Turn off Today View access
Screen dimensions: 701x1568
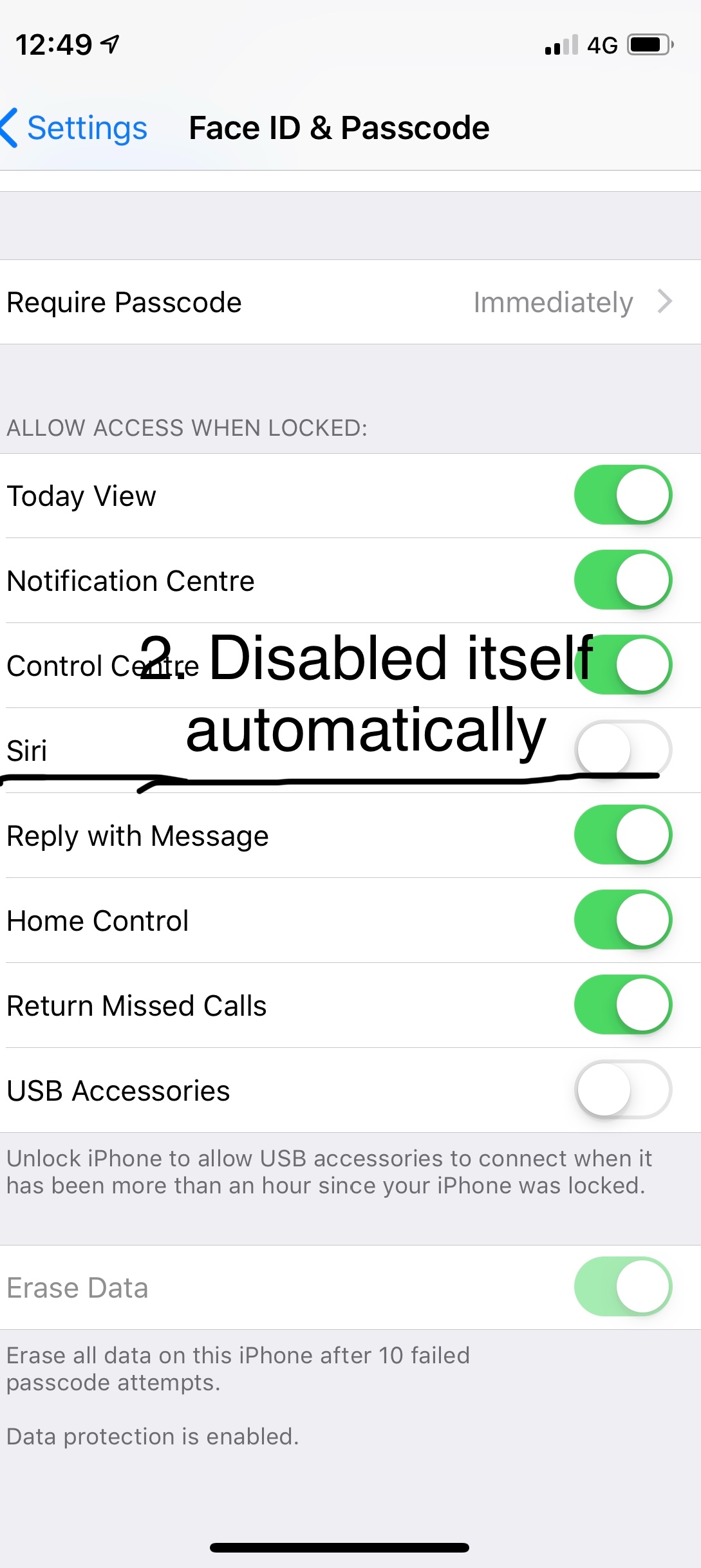click(x=622, y=495)
